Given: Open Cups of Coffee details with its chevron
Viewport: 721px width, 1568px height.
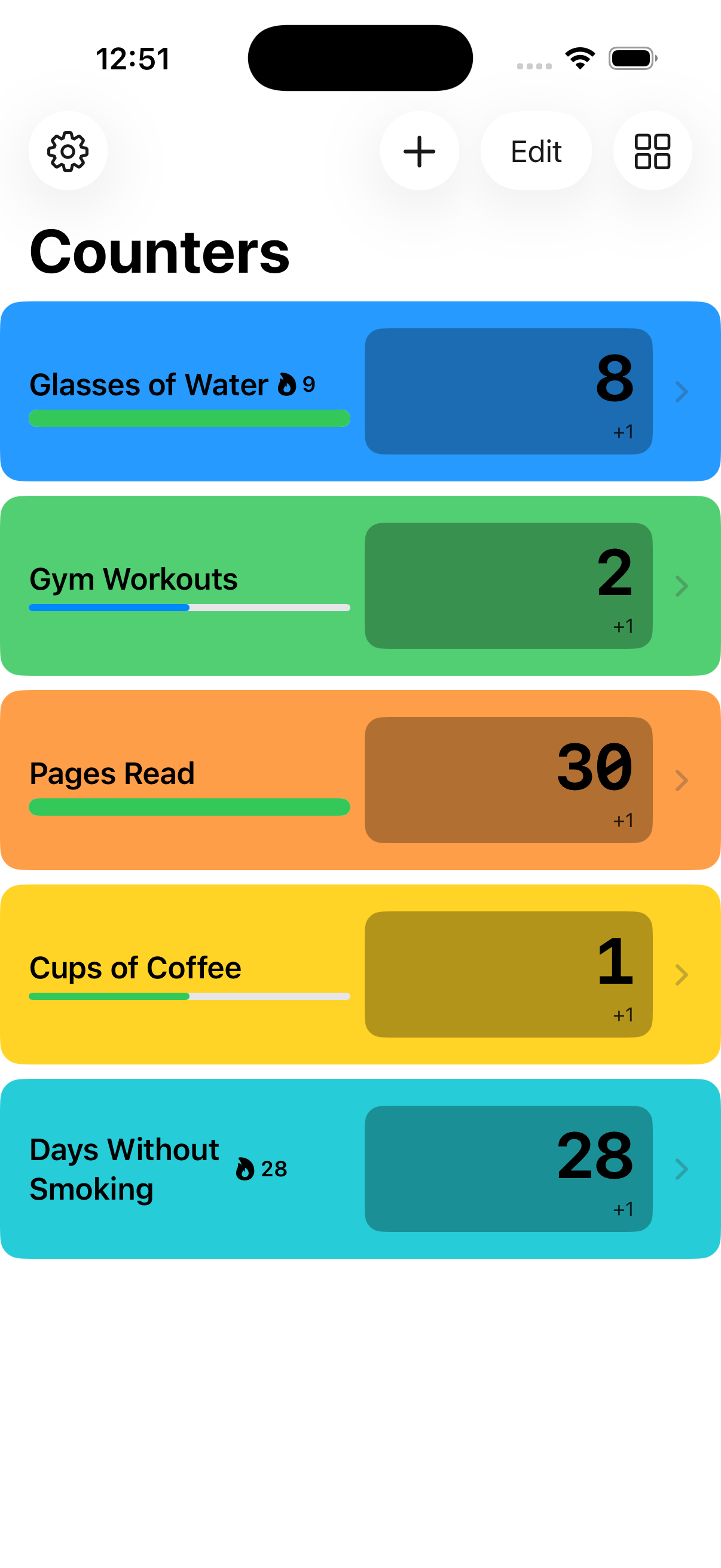Looking at the screenshot, I should (x=682, y=975).
